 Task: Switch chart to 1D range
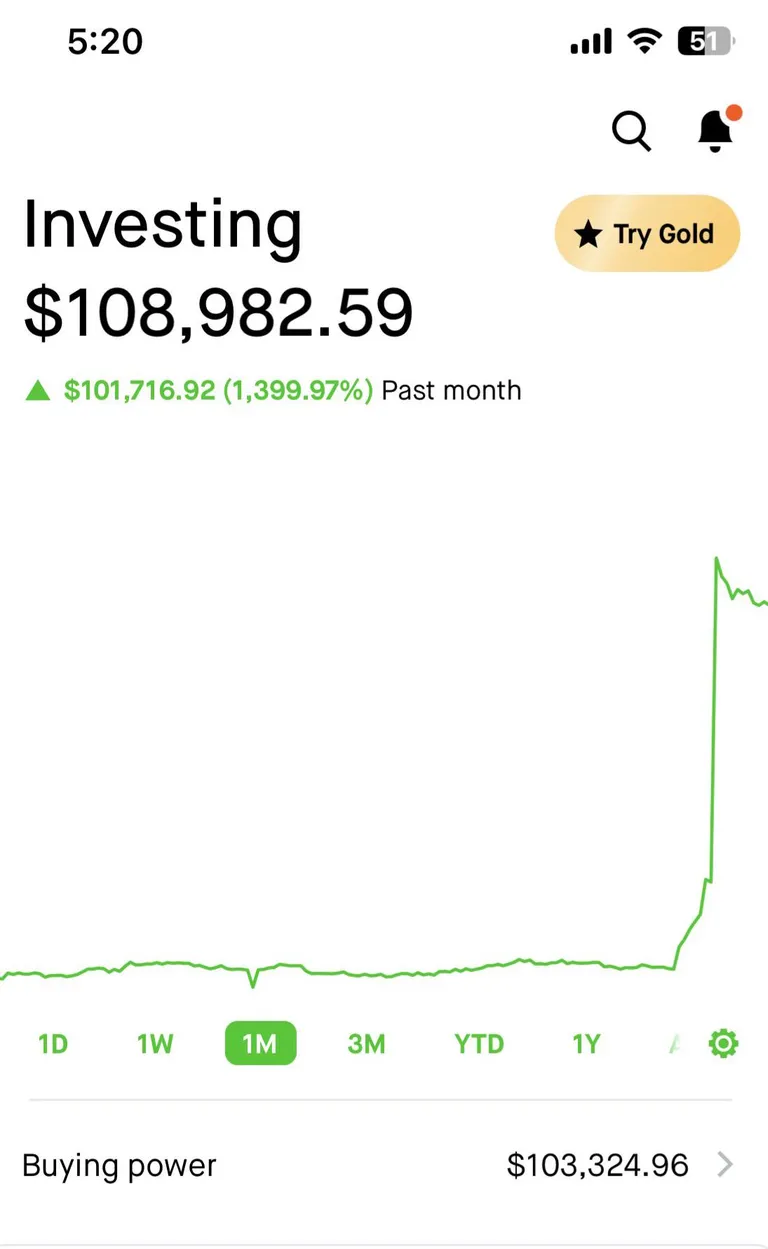pos(53,1044)
